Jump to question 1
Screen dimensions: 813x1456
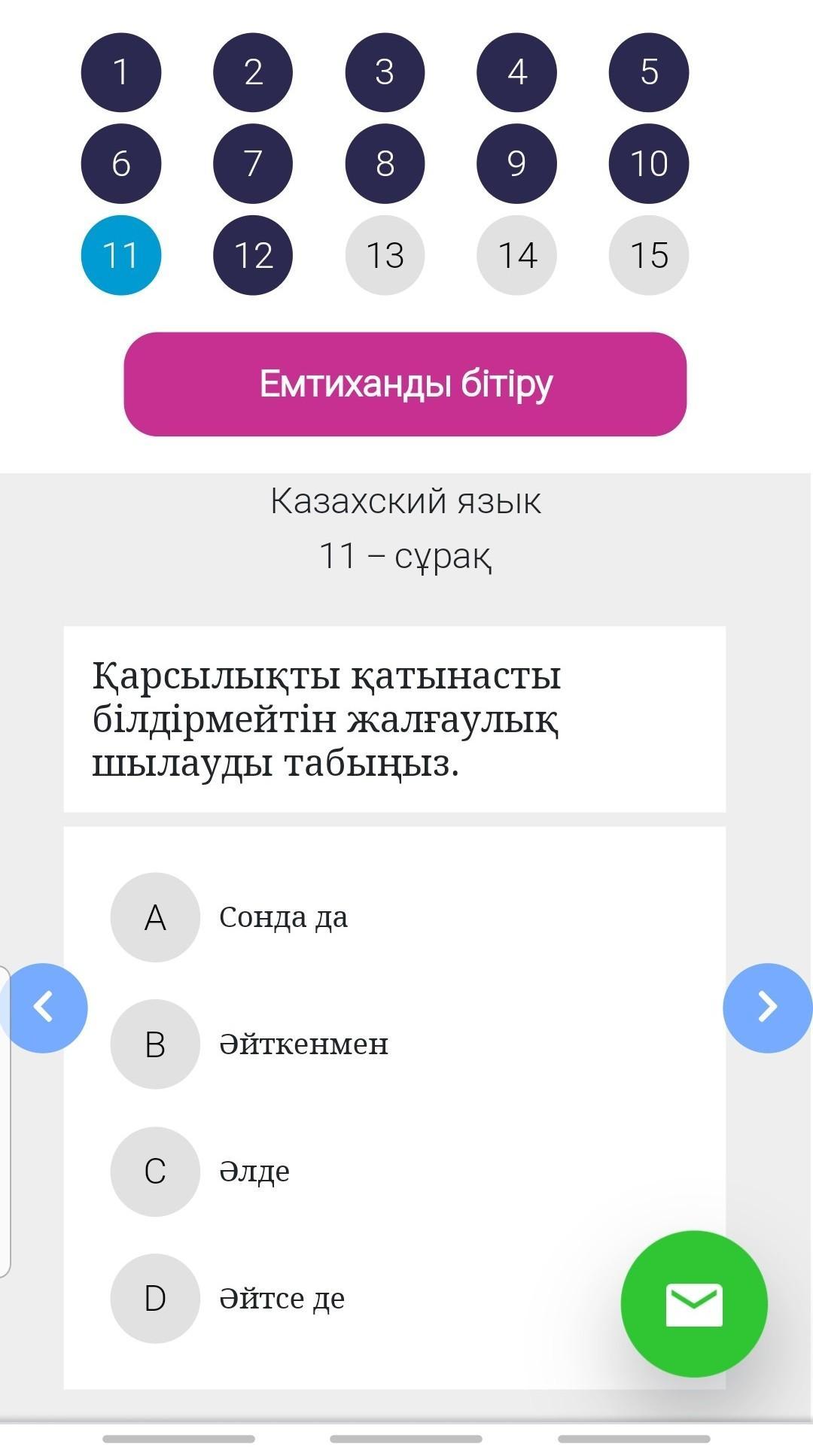click(121, 72)
